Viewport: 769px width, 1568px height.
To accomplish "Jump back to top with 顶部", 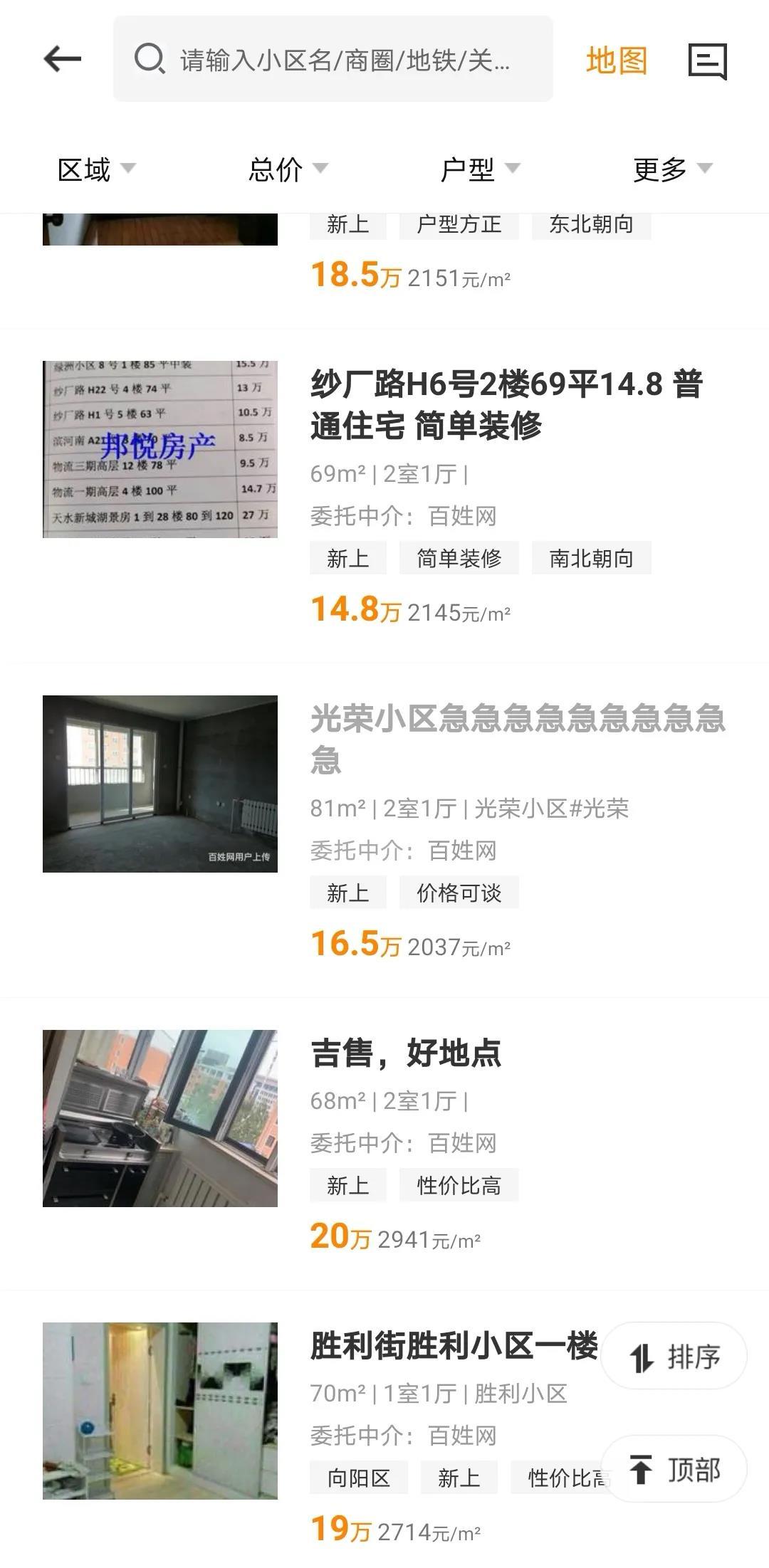I will 674,1469.
